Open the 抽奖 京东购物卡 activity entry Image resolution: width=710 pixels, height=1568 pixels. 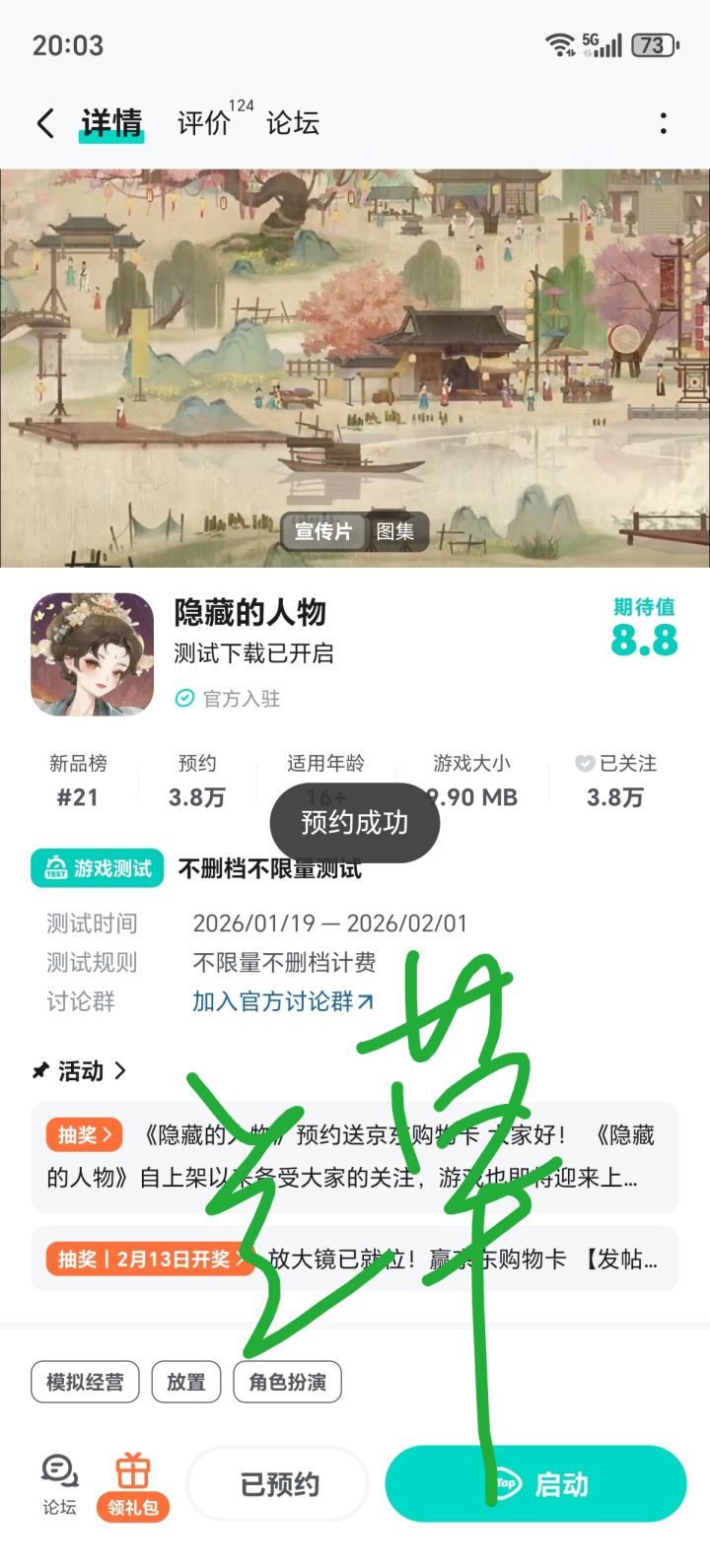pyautogui.click(x=355, y=1158)
